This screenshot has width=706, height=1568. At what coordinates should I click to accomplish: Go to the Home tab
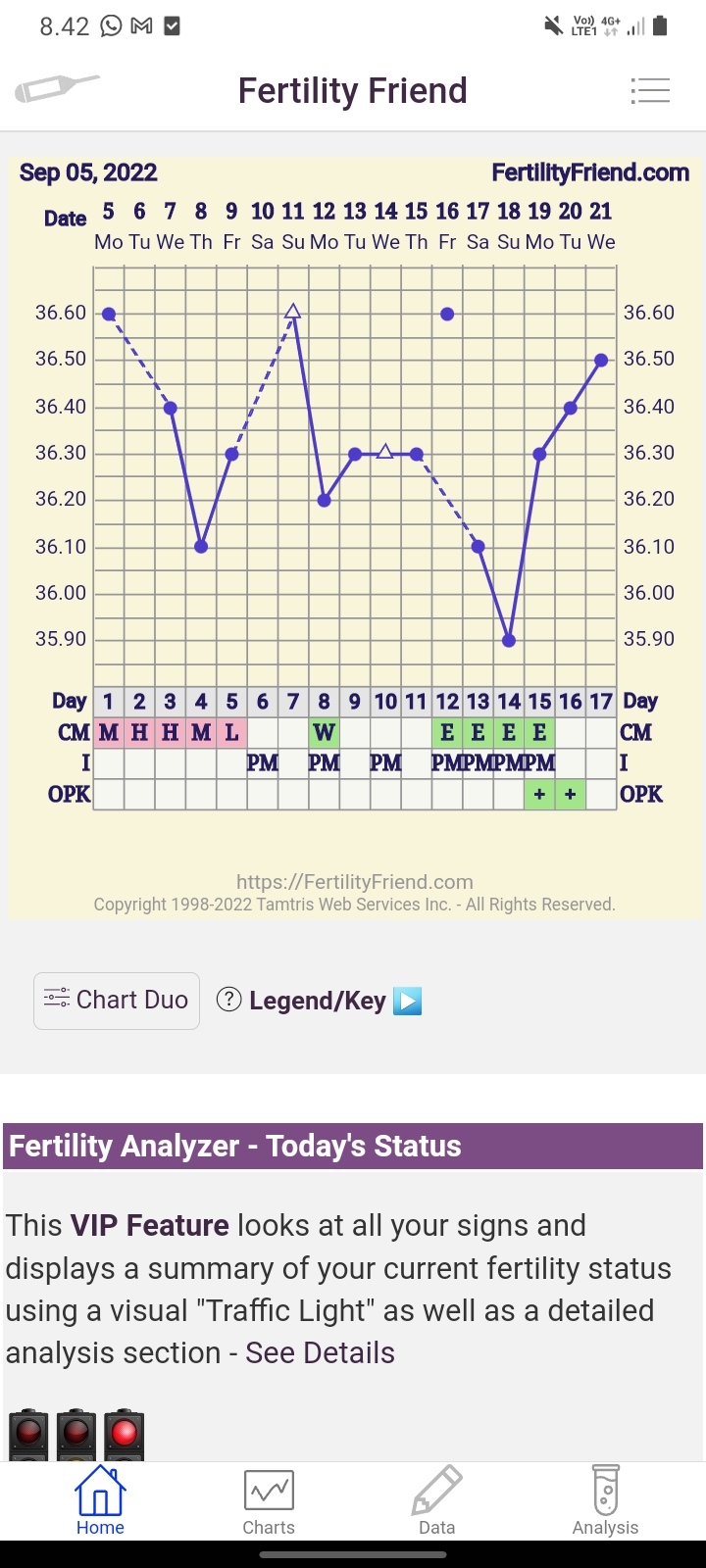pyautogui.click(x=100, y=1501)
